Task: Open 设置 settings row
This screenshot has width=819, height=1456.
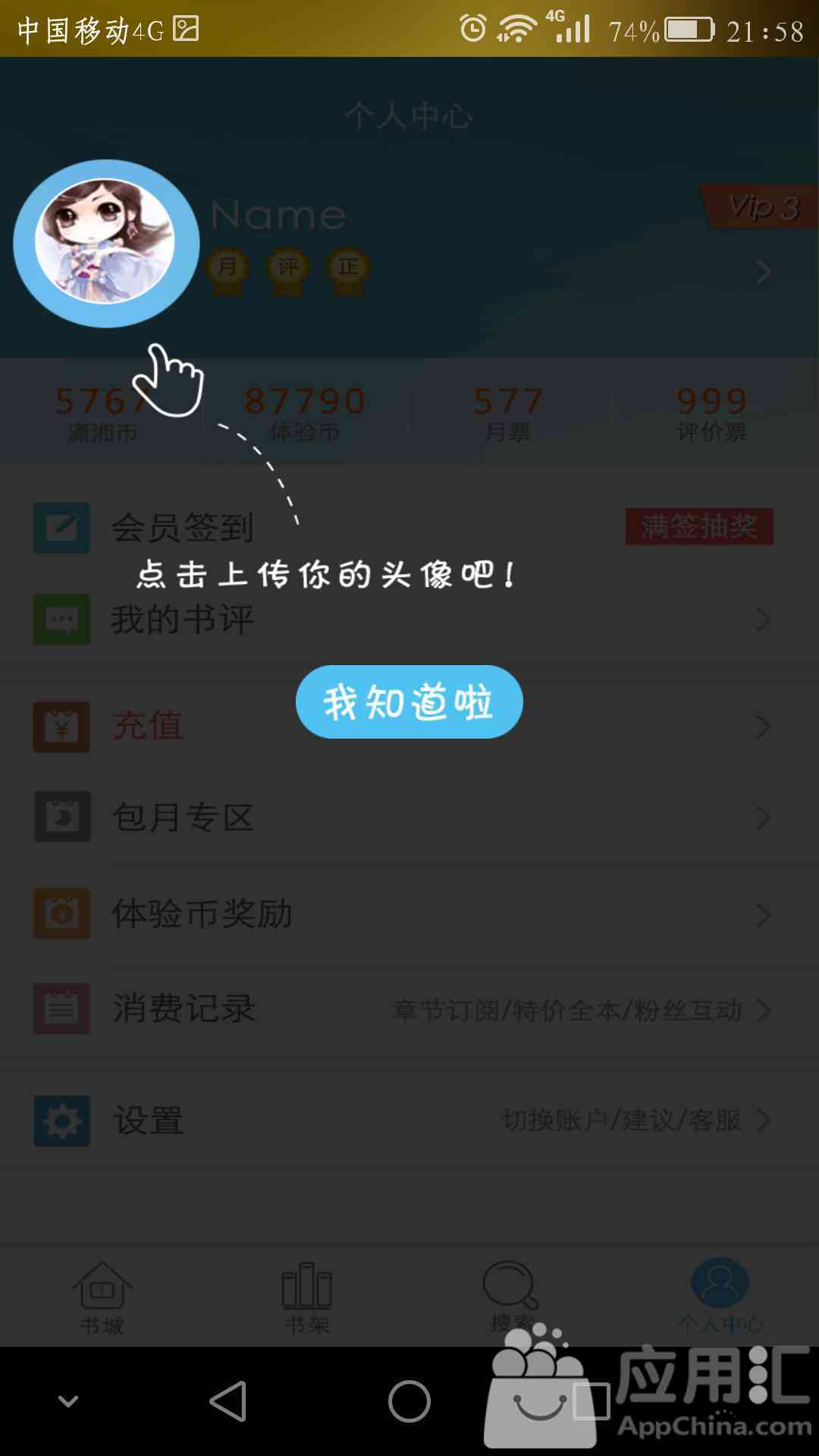Action: (x=148, y=1120)
